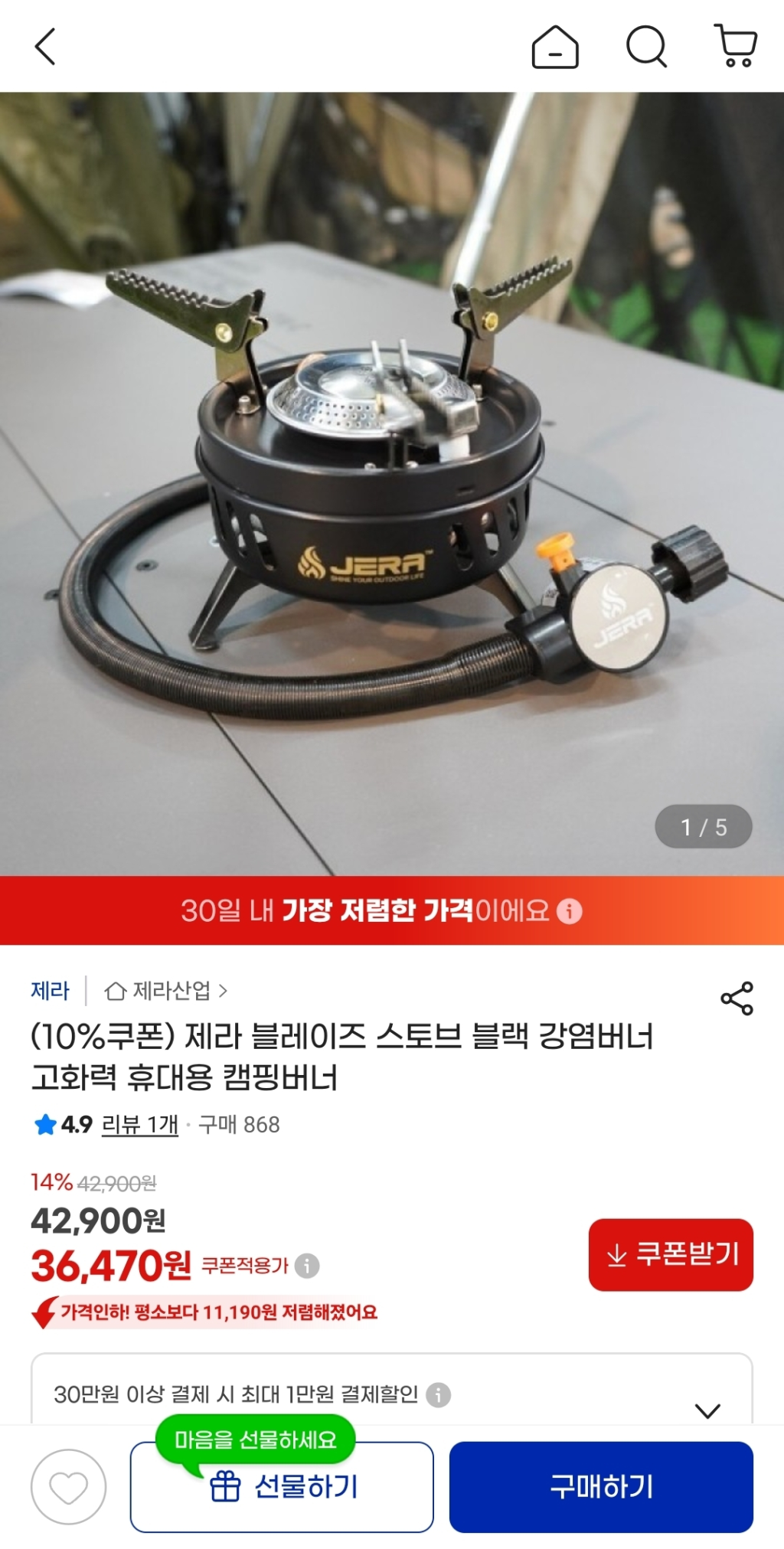Visit the 제라산업 seller store

[166, 991]
